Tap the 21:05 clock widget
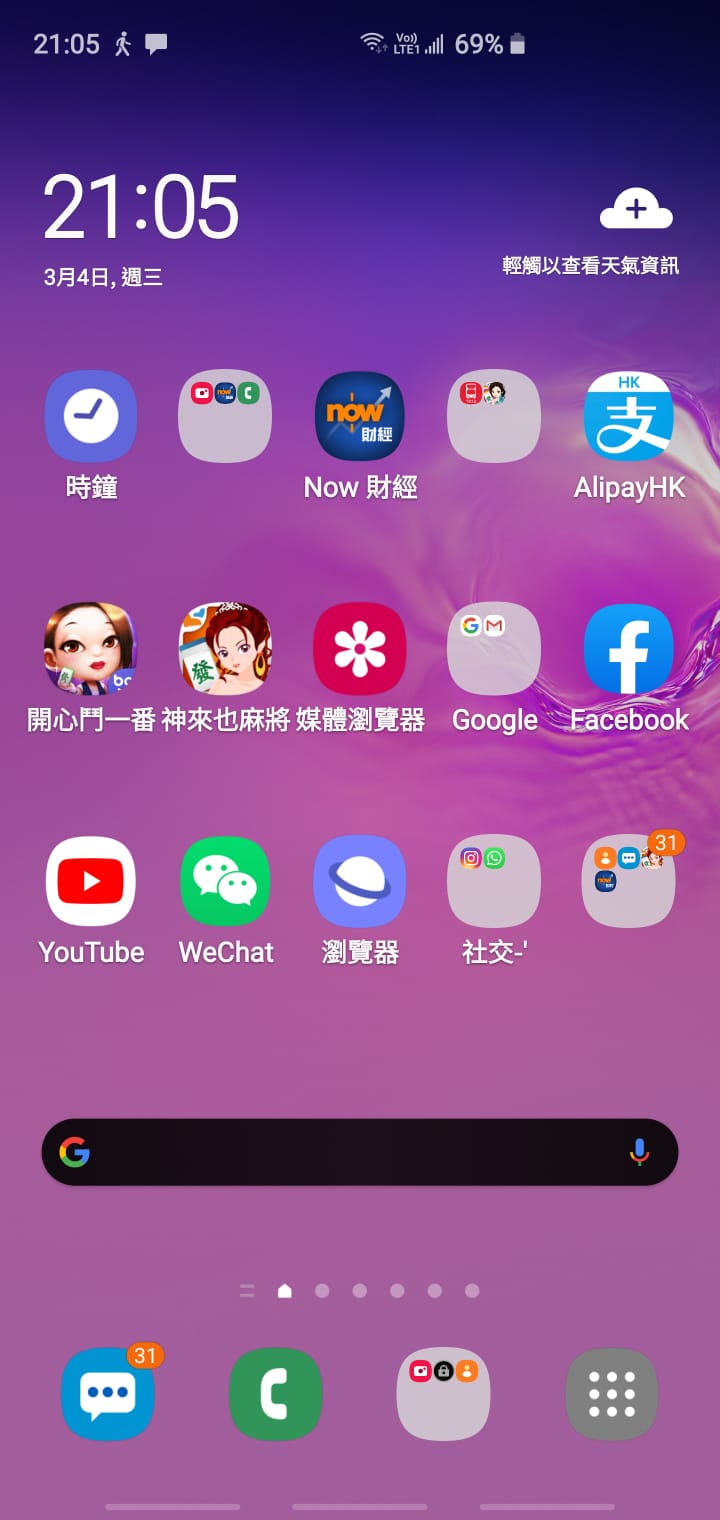The width and height of the screenshot is (720, 1520). click(140, 208)
